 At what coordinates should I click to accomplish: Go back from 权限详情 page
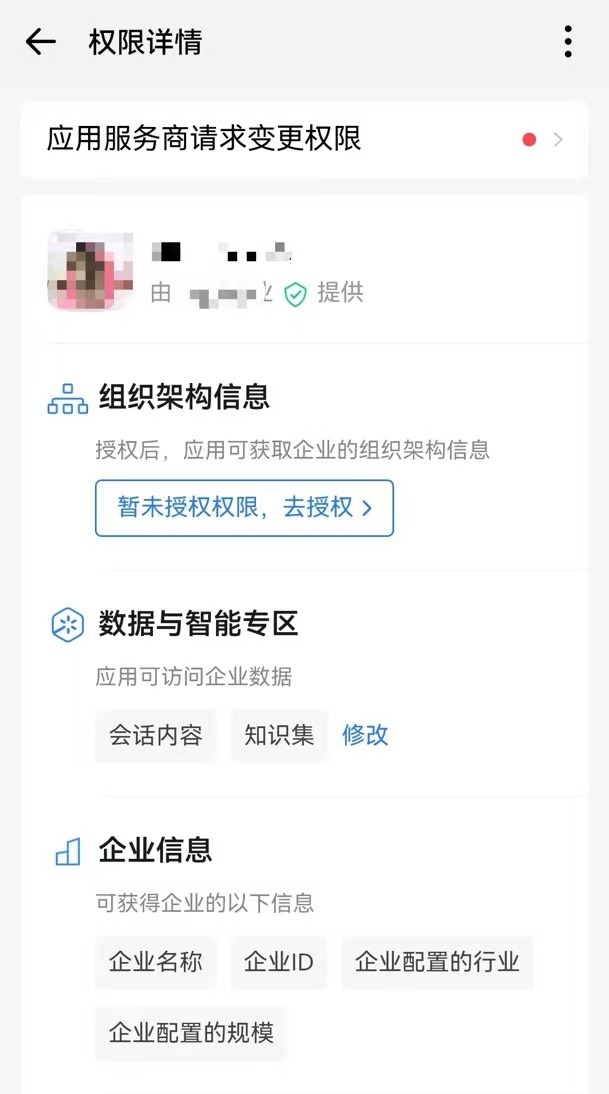click(40, 42)
